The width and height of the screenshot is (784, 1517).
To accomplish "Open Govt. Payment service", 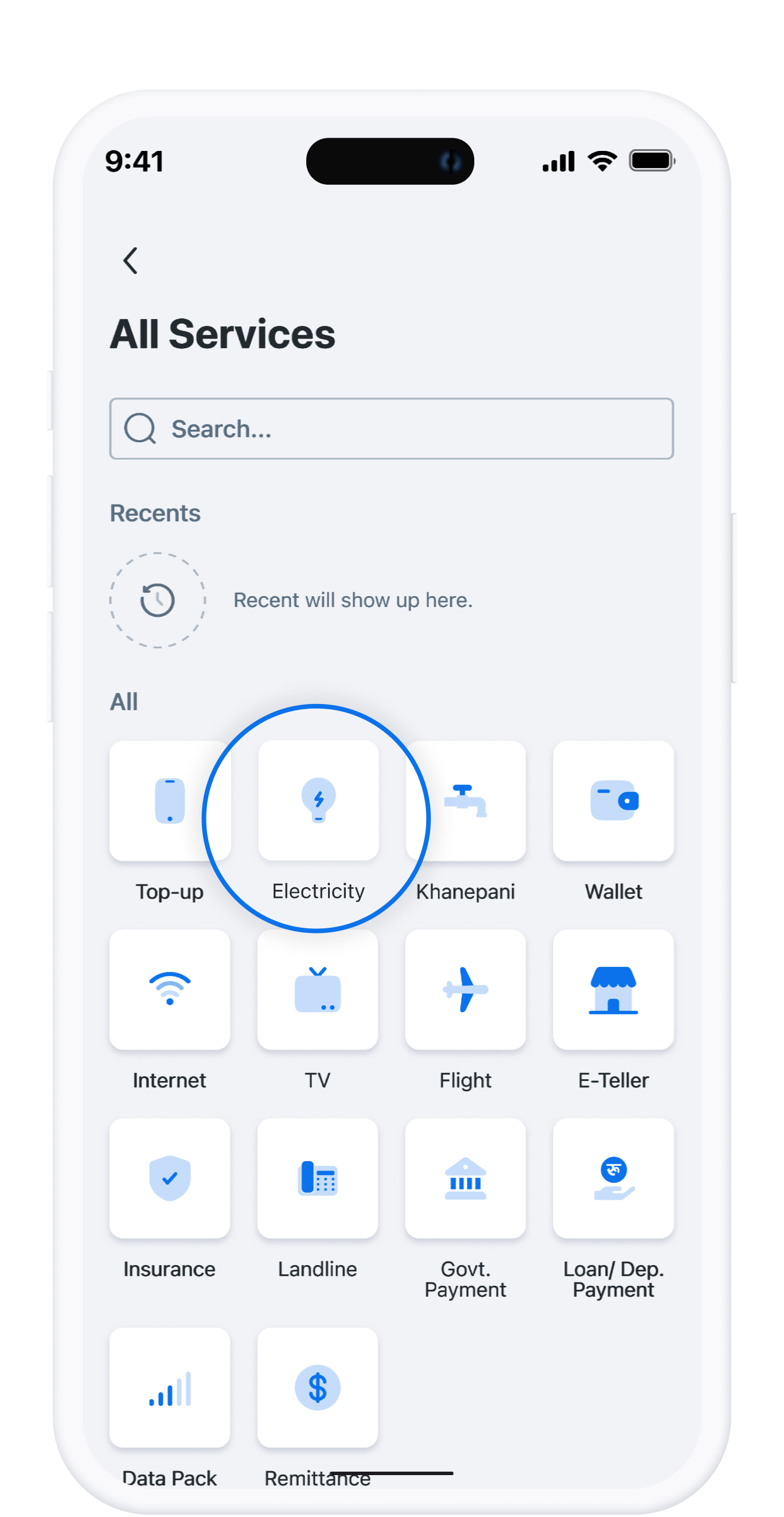I will tap(466, 1178).
